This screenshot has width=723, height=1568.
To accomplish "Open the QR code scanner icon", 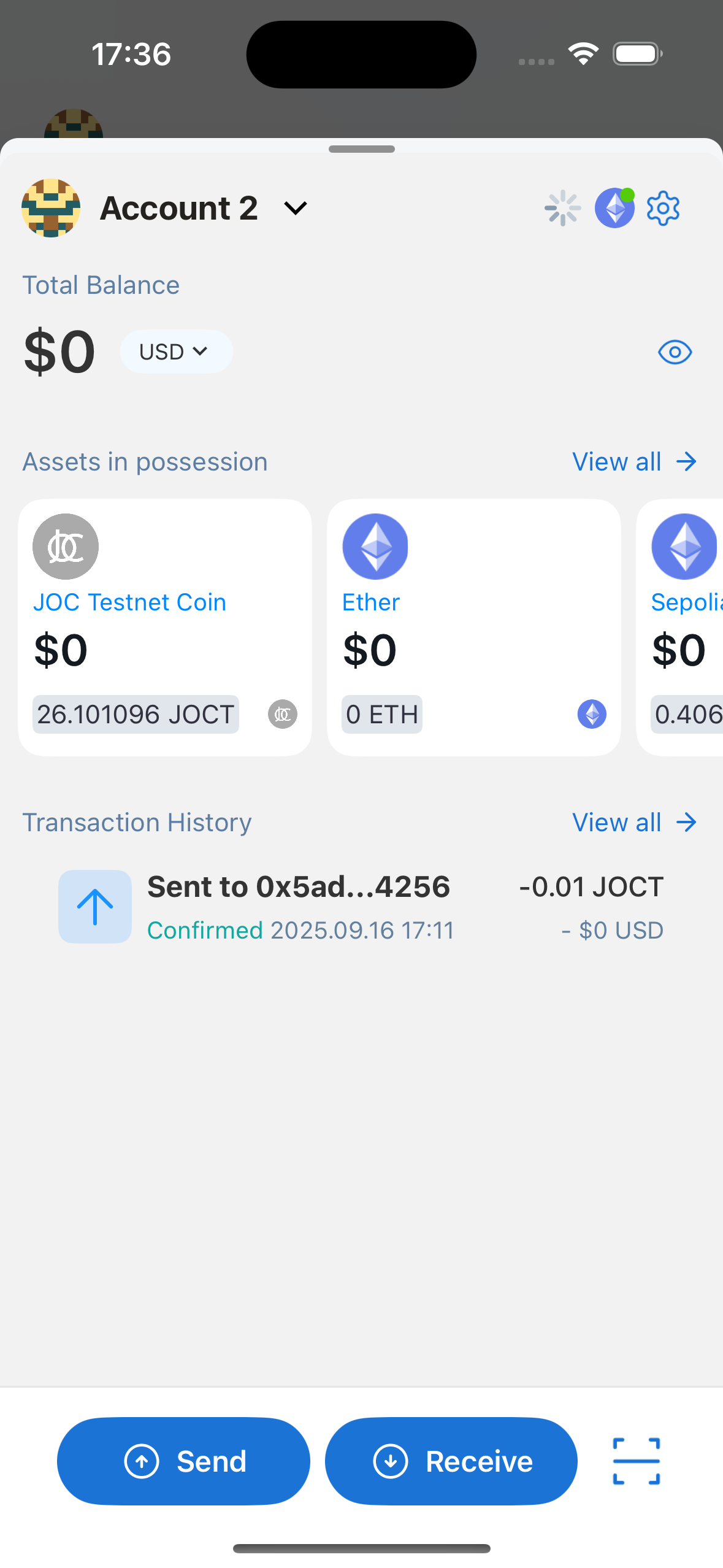I will 637,1461.
